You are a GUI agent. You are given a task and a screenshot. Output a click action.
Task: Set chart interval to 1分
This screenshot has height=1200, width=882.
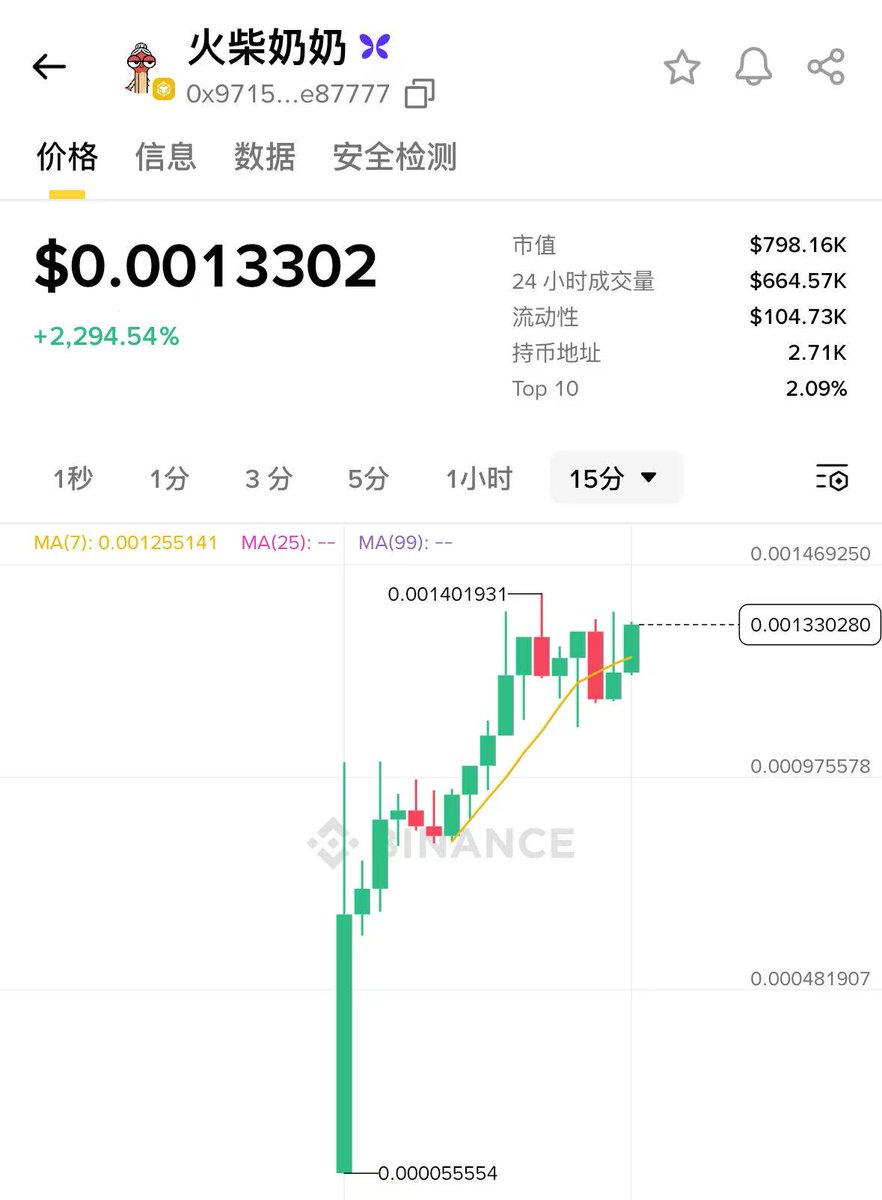click(x=169, y=479)
